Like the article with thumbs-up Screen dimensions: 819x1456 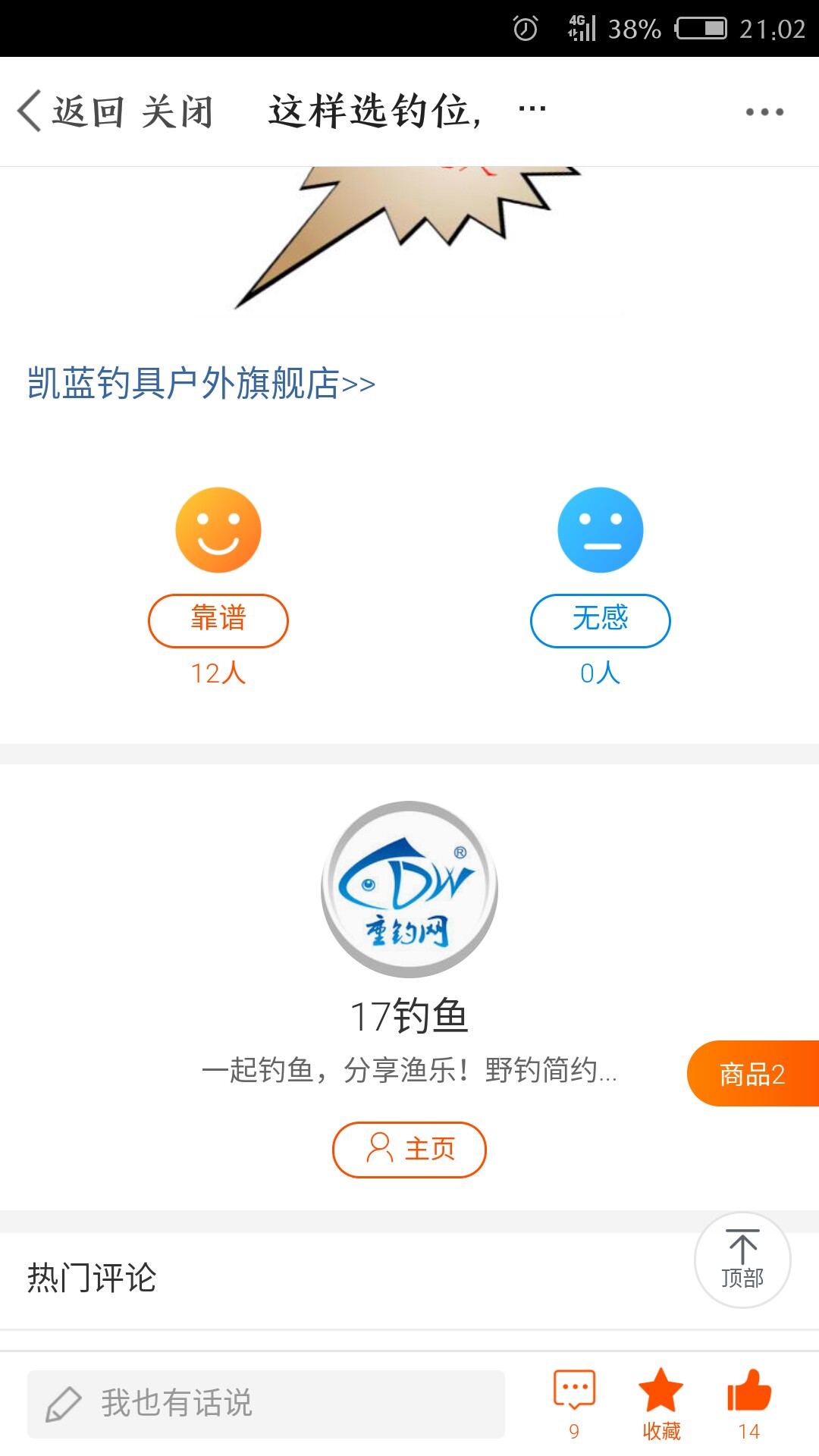click(748, 1403)
